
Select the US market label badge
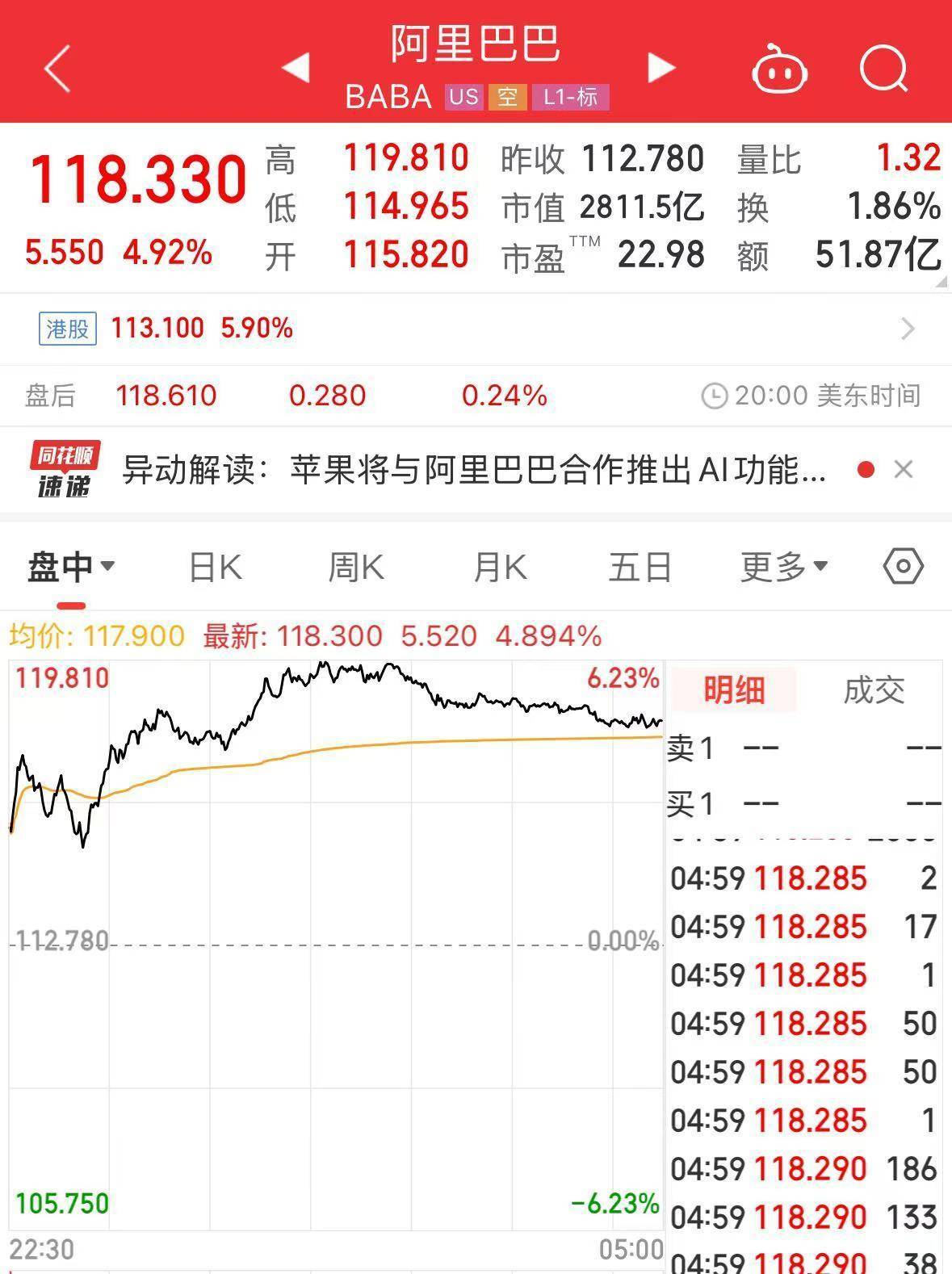click(x=463, y=97)
